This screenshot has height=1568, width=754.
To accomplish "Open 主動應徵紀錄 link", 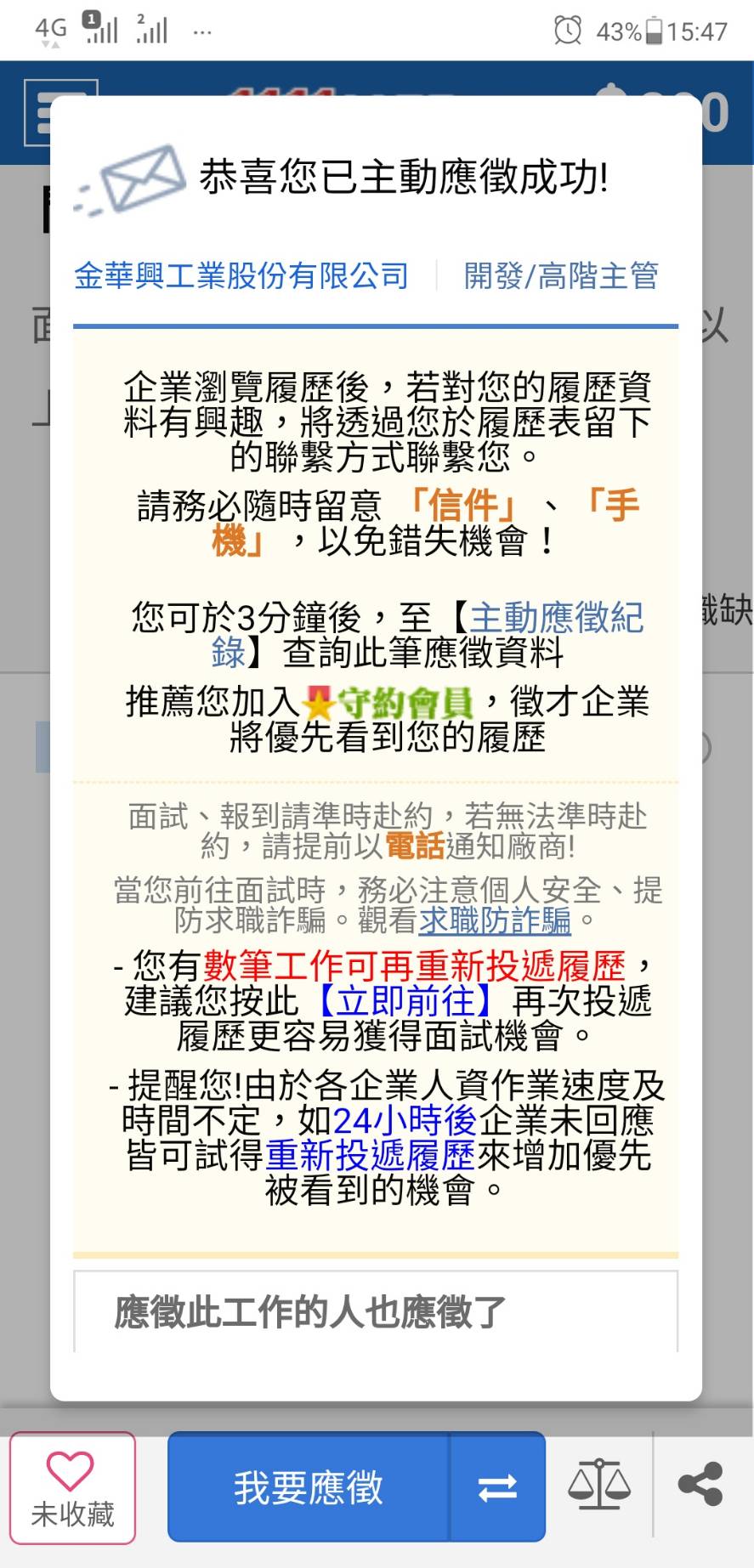I will click(x=428, y=635).
